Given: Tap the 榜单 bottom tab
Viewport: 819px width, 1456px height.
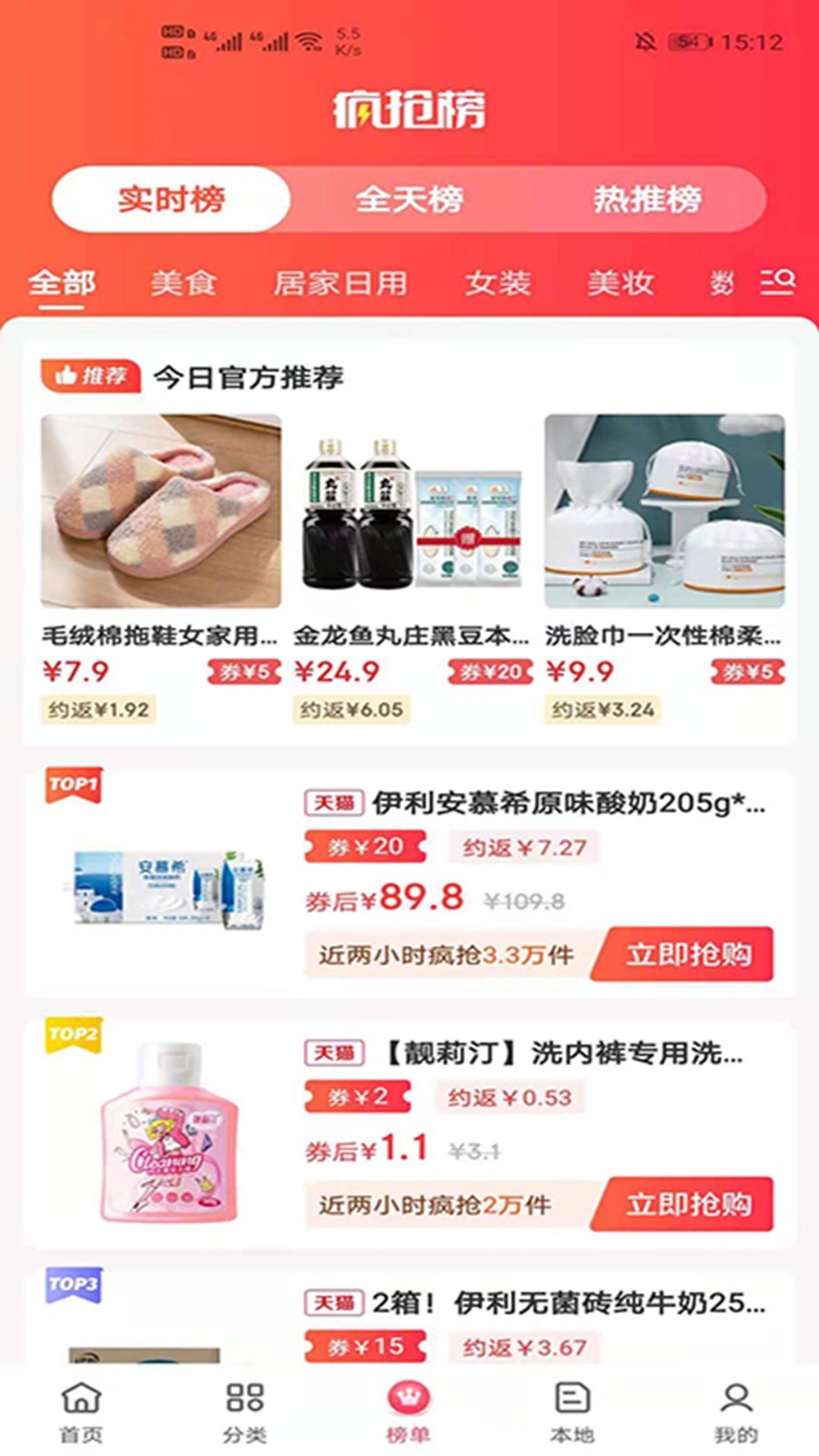Looking at the screenshot, I should pyautogui.click(x=409, y=1410).
